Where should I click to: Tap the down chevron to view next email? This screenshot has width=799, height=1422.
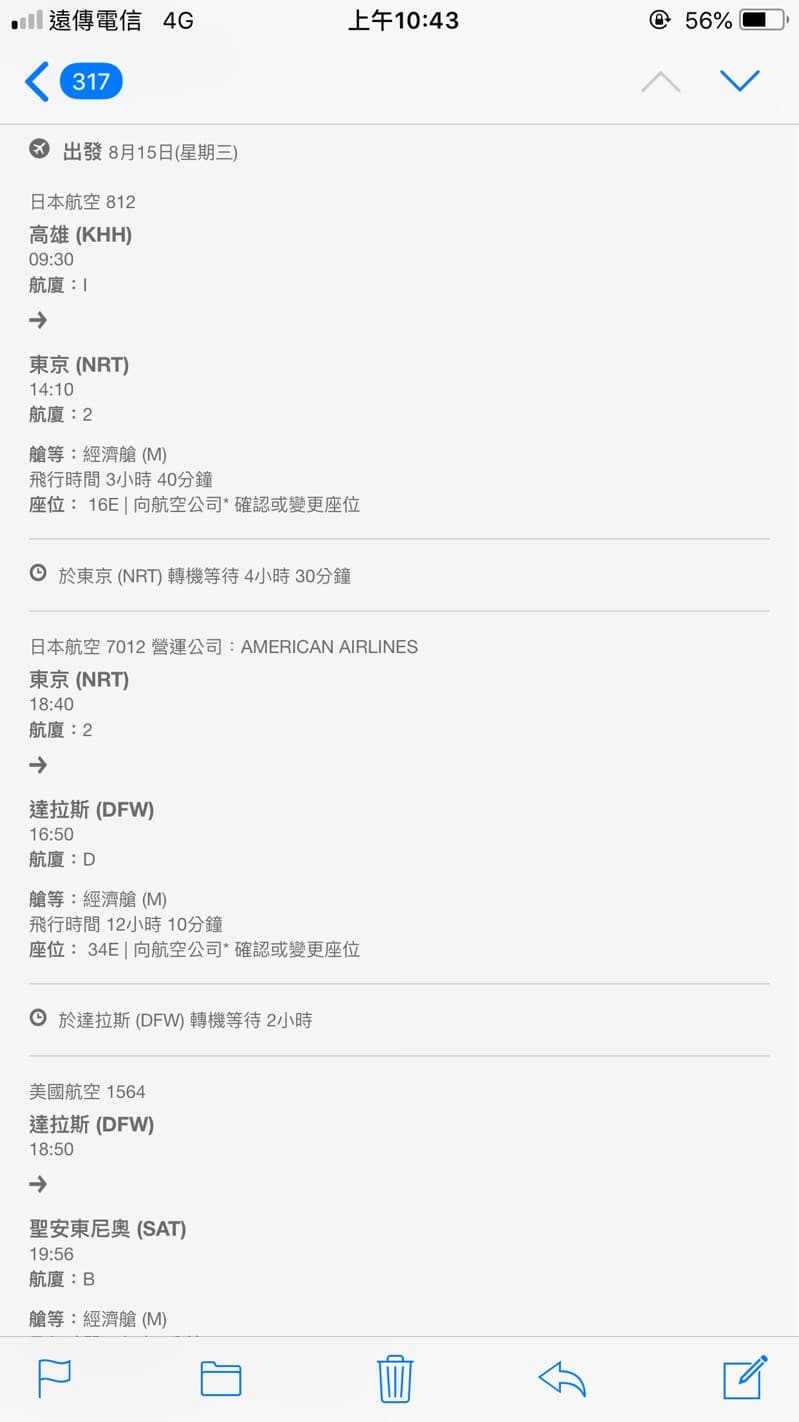point(740,81)
